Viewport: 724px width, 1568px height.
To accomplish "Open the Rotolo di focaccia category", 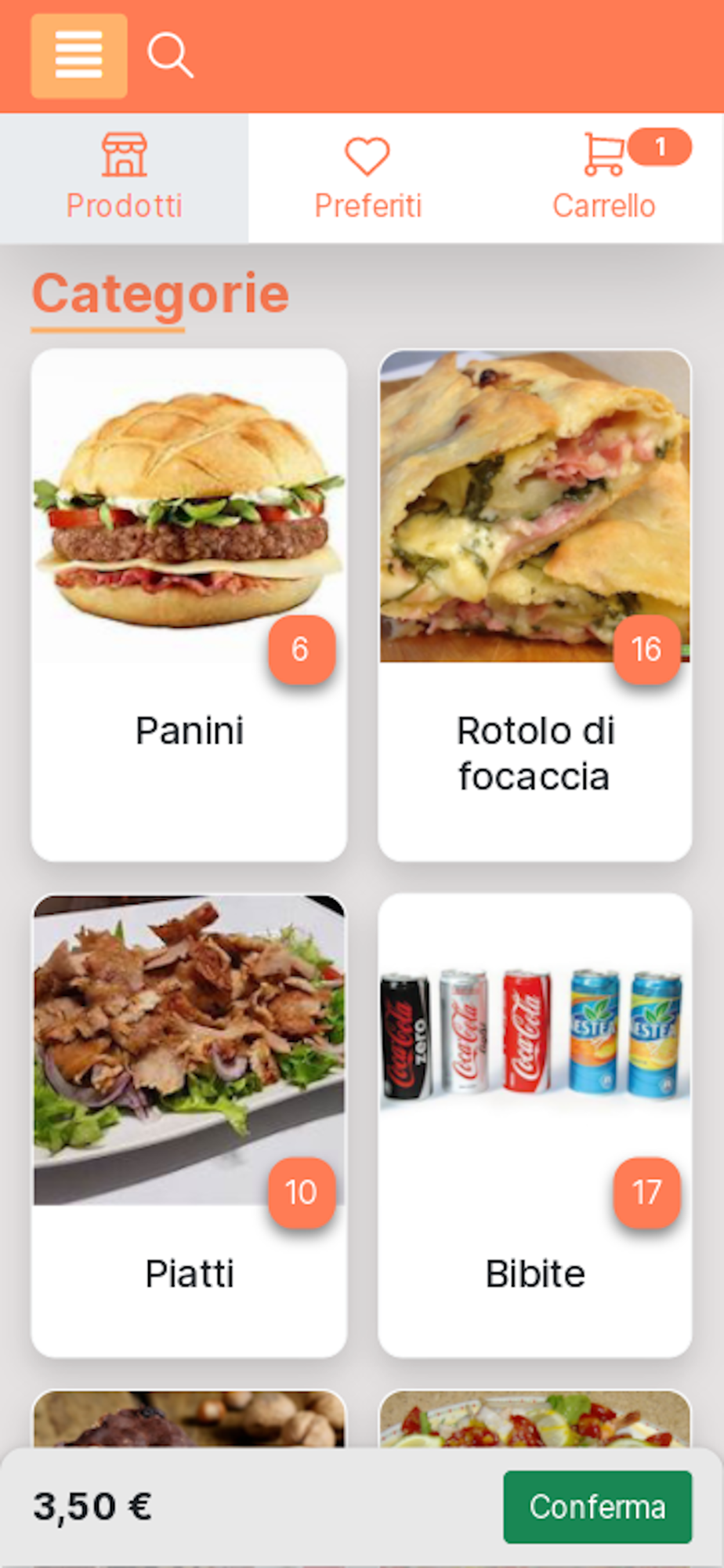I will pyautogui.click(x=535, y=604).
